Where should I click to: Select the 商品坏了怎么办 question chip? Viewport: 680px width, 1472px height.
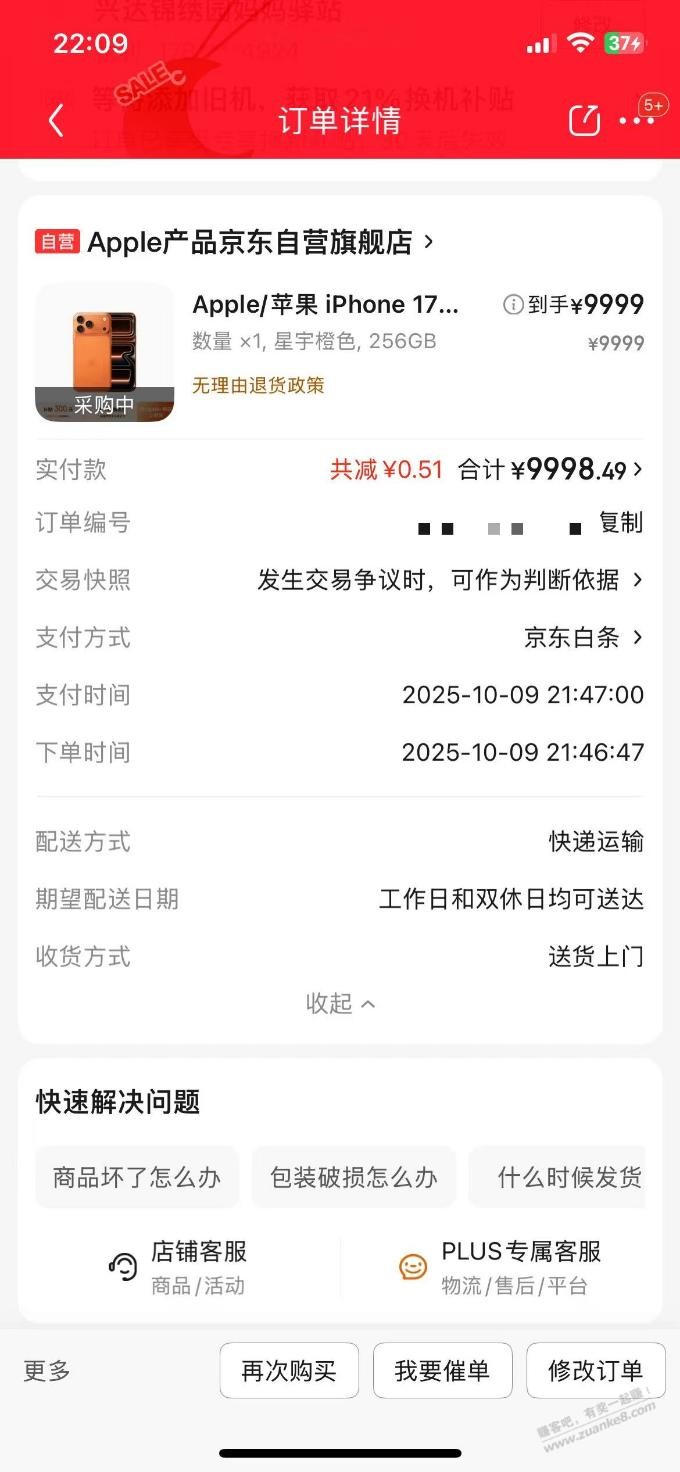click(137, 1177)
